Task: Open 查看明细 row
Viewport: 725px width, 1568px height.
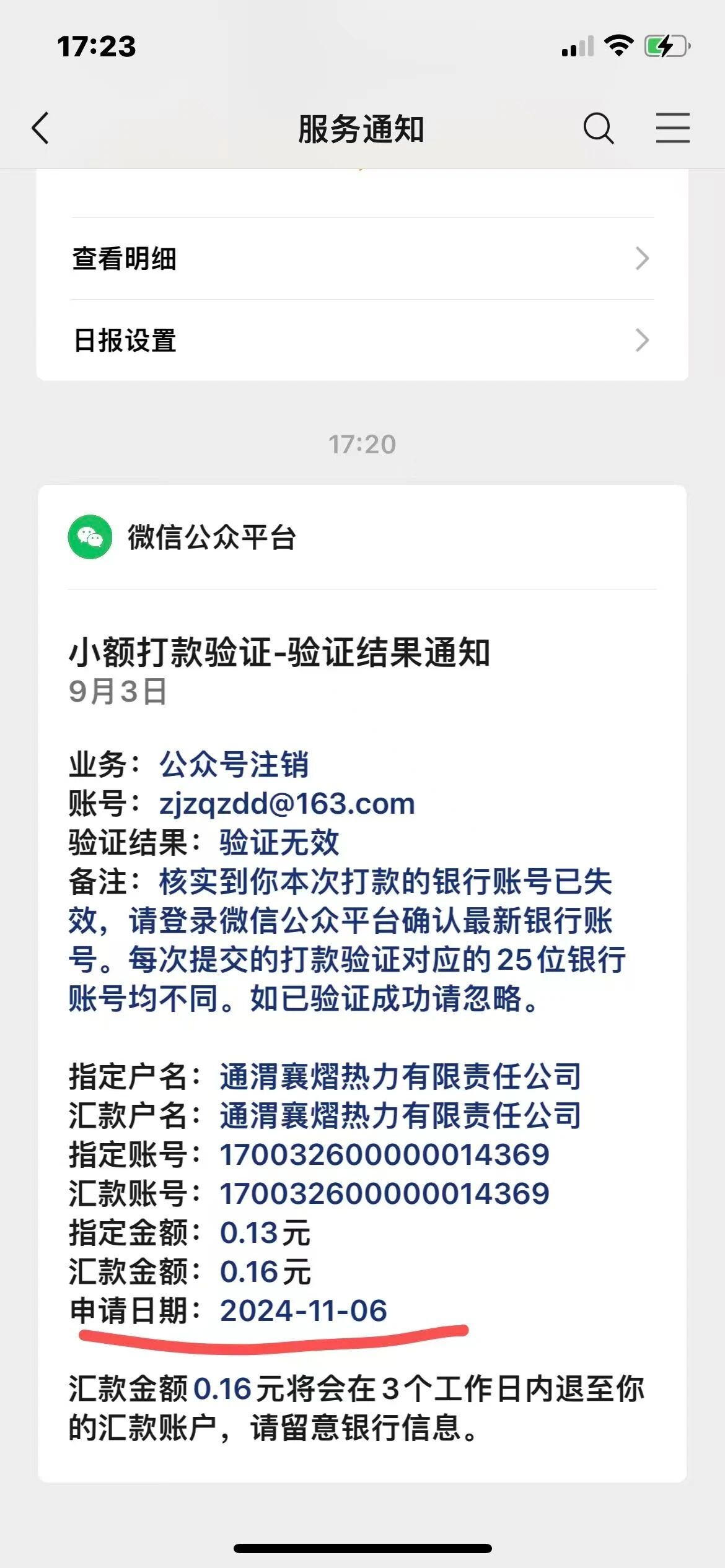Action: coord(362,259)
